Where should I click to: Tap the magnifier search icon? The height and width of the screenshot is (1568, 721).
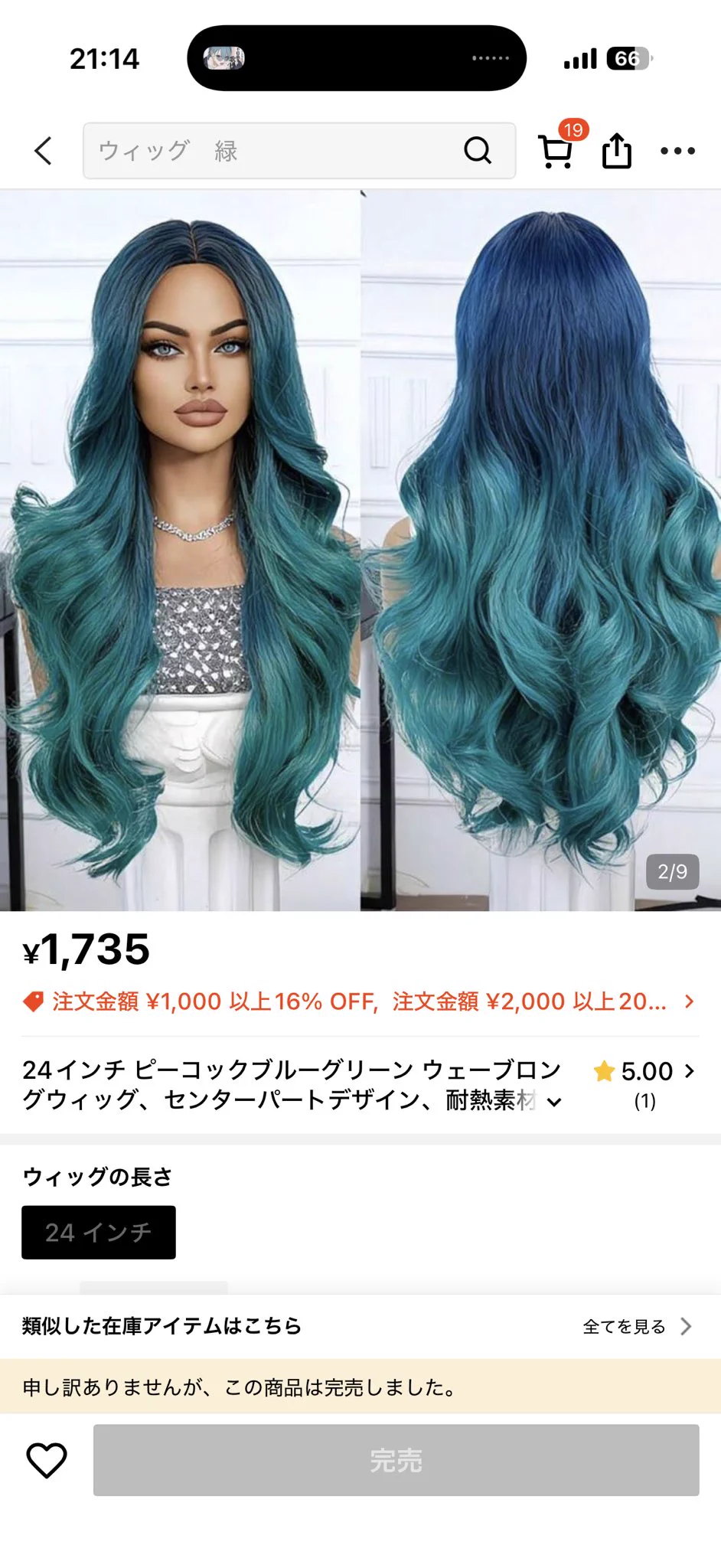click(478, 151)
